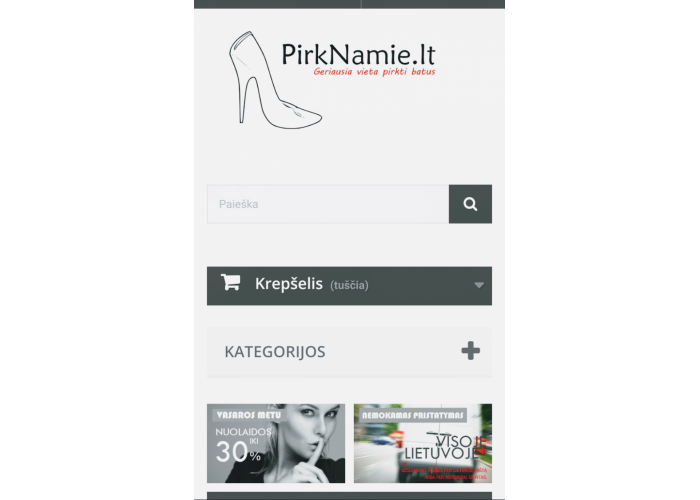Viewport: 700px width, 500px height.
Task: Go to PirkNamie.lt home via logo
Action: click(332, 78)
